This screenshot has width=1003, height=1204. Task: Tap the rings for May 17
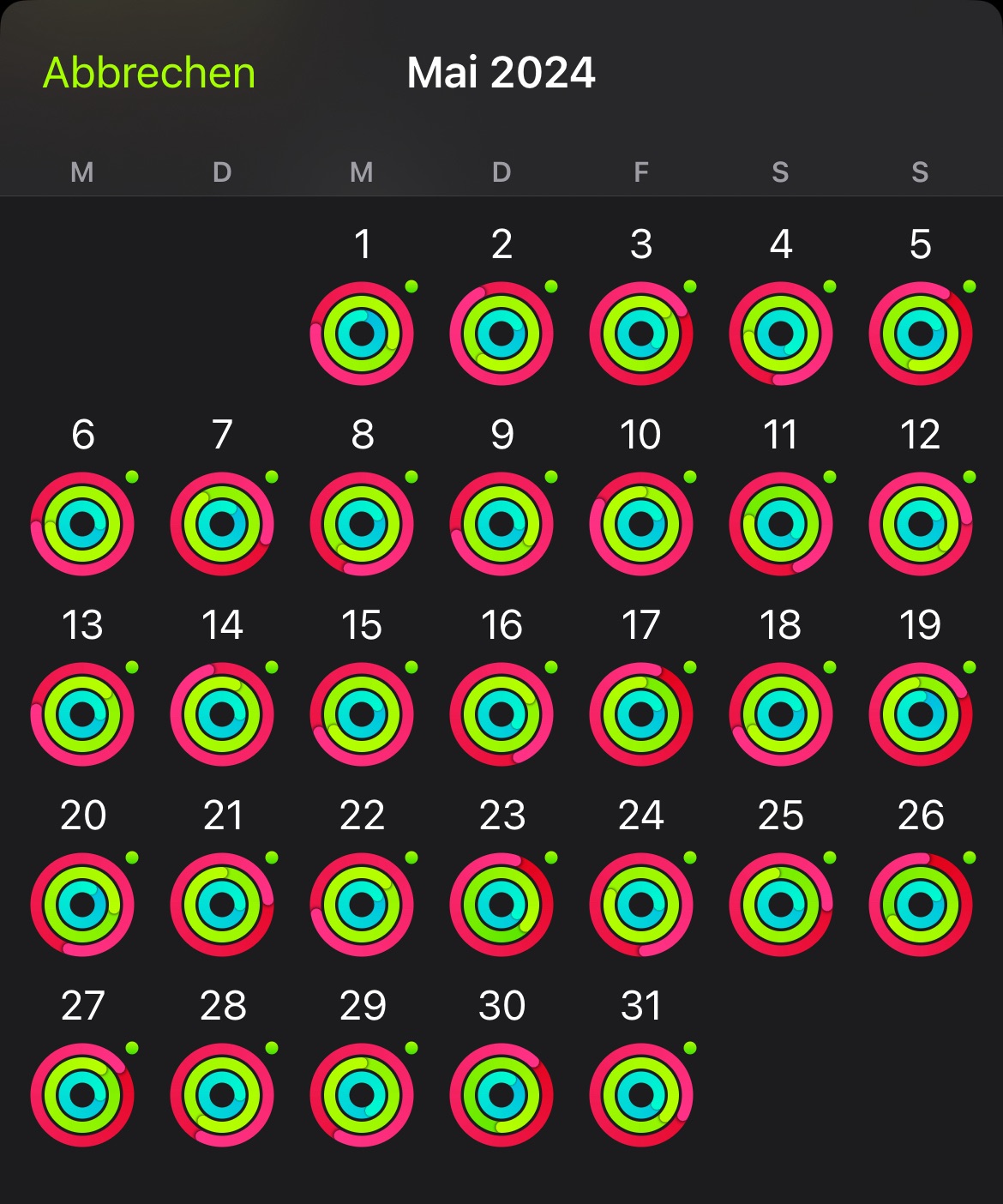point(641,714)
